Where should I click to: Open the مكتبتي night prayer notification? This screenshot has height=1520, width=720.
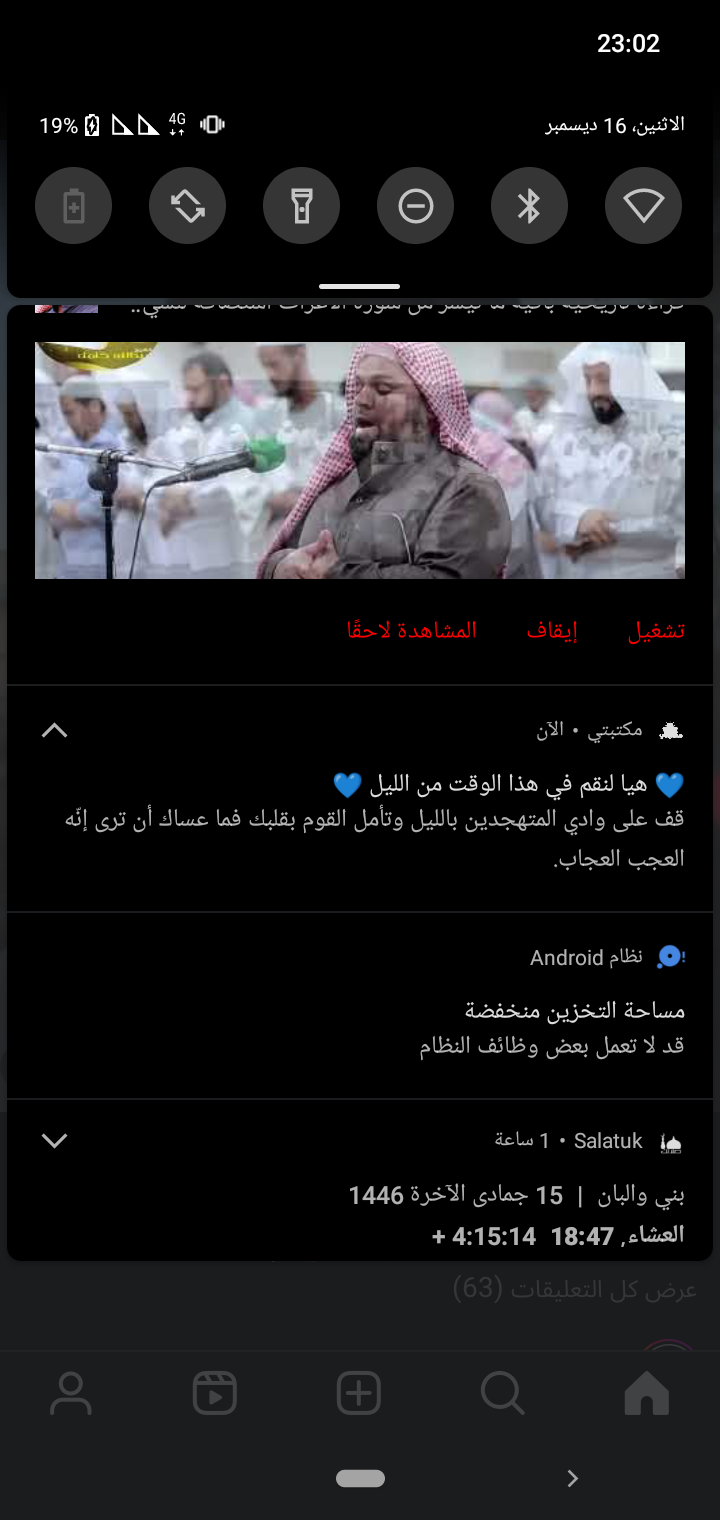tap(400, 820)
